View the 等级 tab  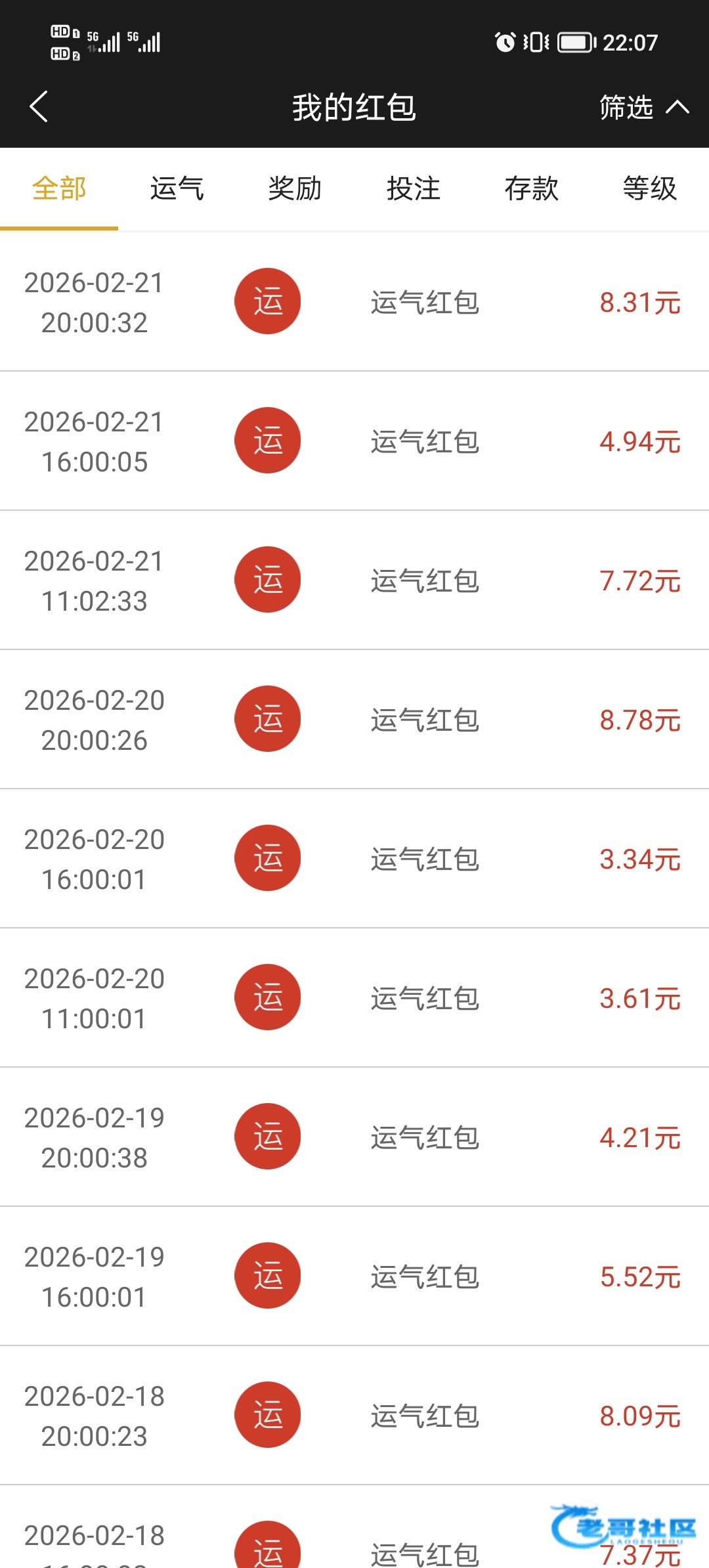coord(650,189)
